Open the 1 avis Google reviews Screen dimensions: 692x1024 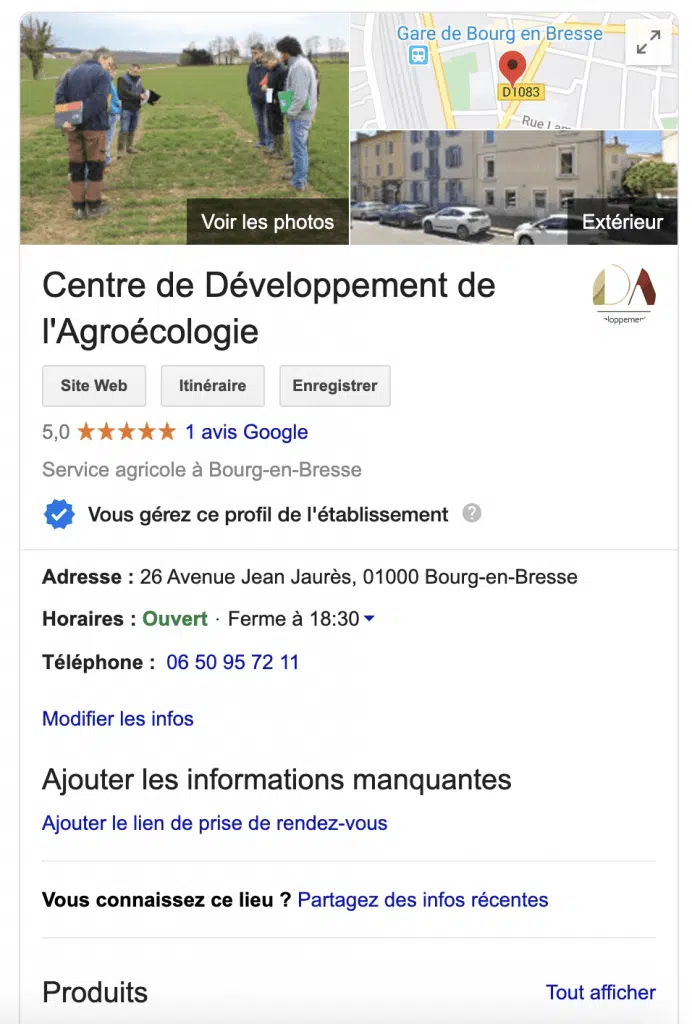(246, 432)
